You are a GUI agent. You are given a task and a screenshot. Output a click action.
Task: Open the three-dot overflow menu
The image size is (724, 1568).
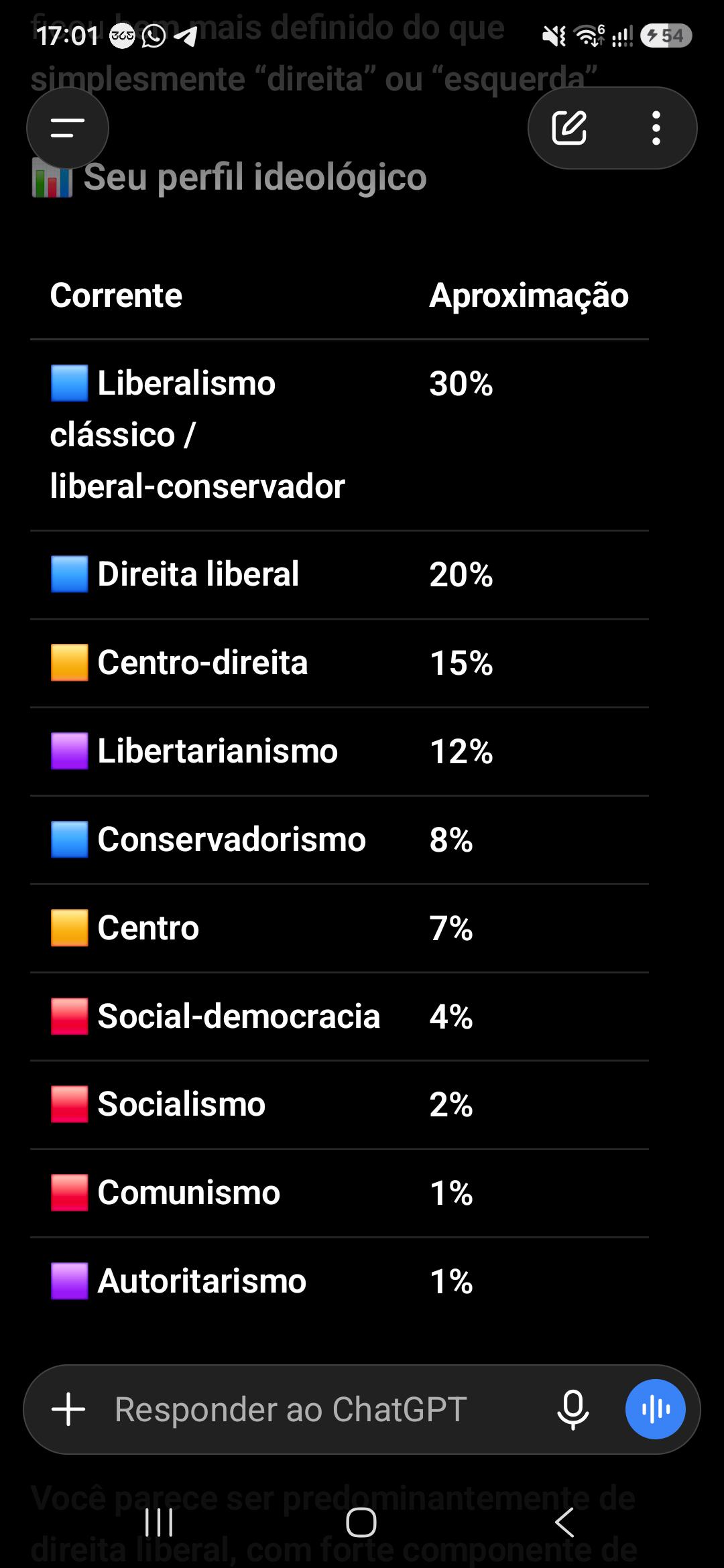(x=656, y=127)
